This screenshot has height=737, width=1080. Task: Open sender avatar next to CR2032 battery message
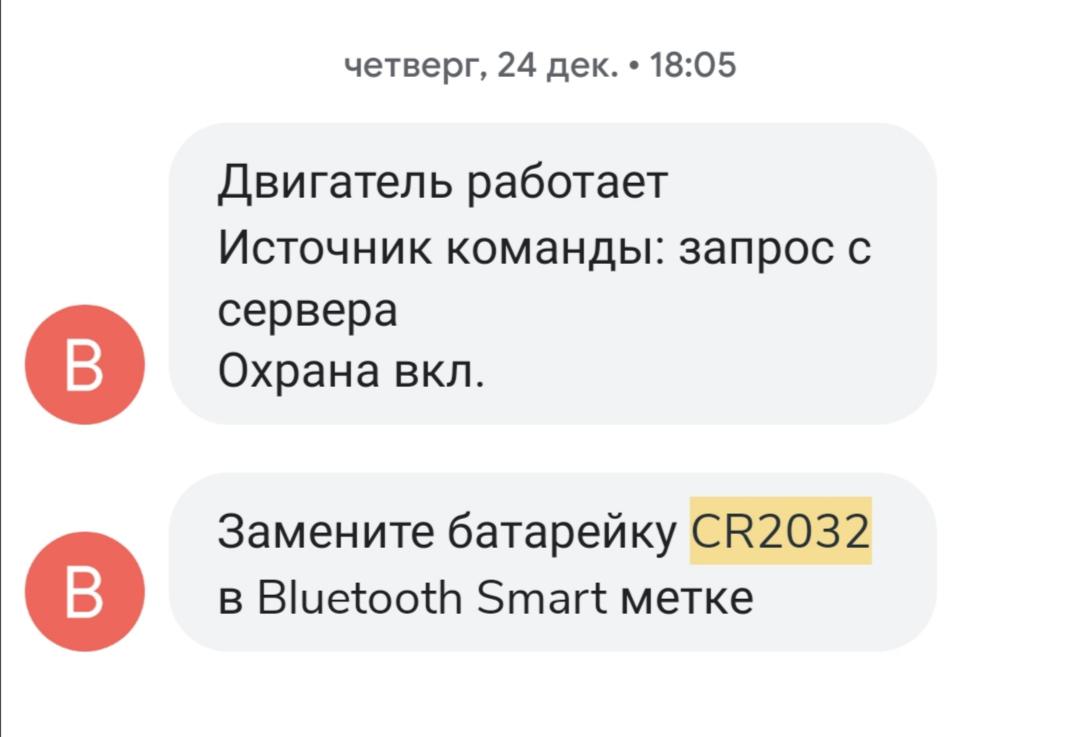click(85, 592)
